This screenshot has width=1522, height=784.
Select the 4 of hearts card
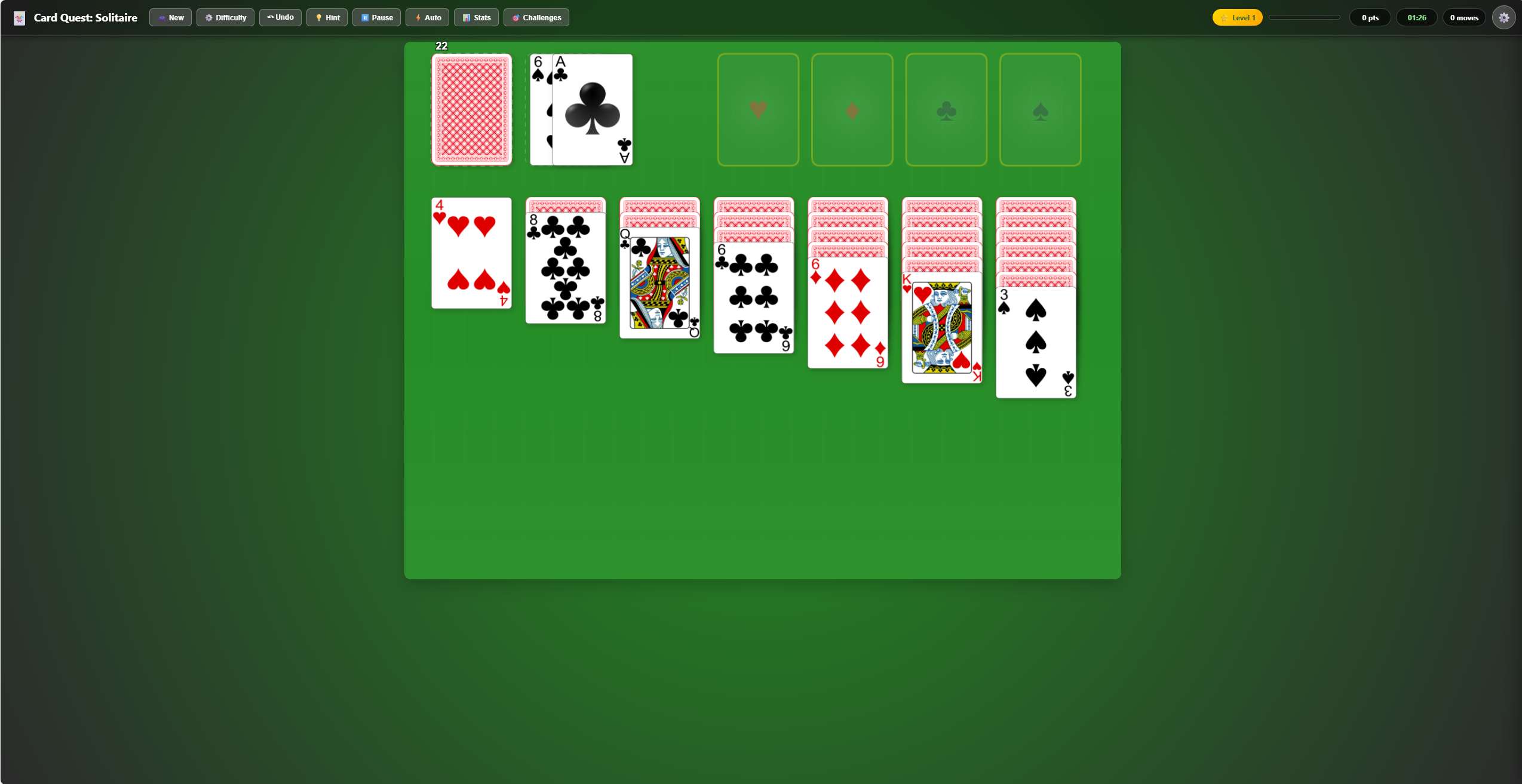pyautogui.click(x=471, y=253)
